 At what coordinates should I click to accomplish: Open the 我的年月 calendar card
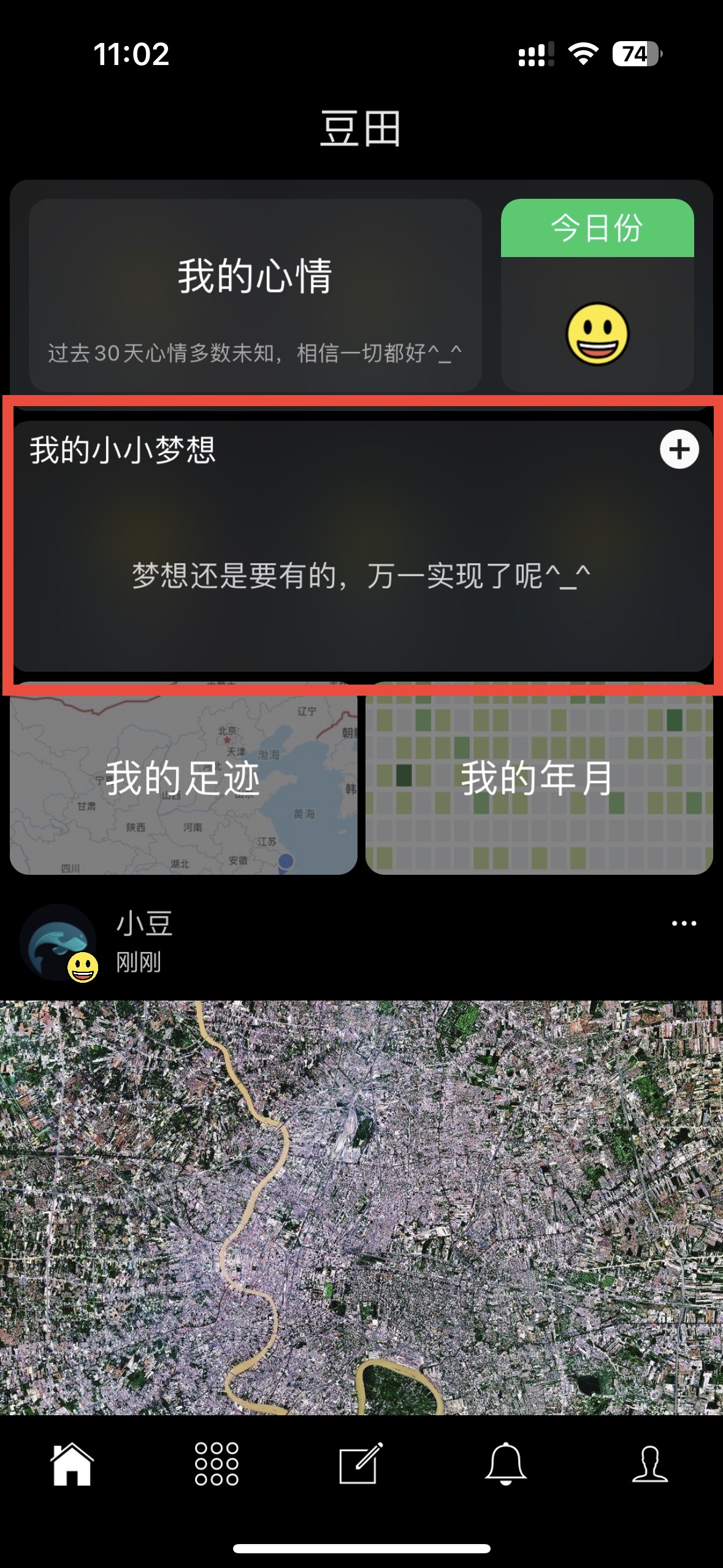coord(538,778)
